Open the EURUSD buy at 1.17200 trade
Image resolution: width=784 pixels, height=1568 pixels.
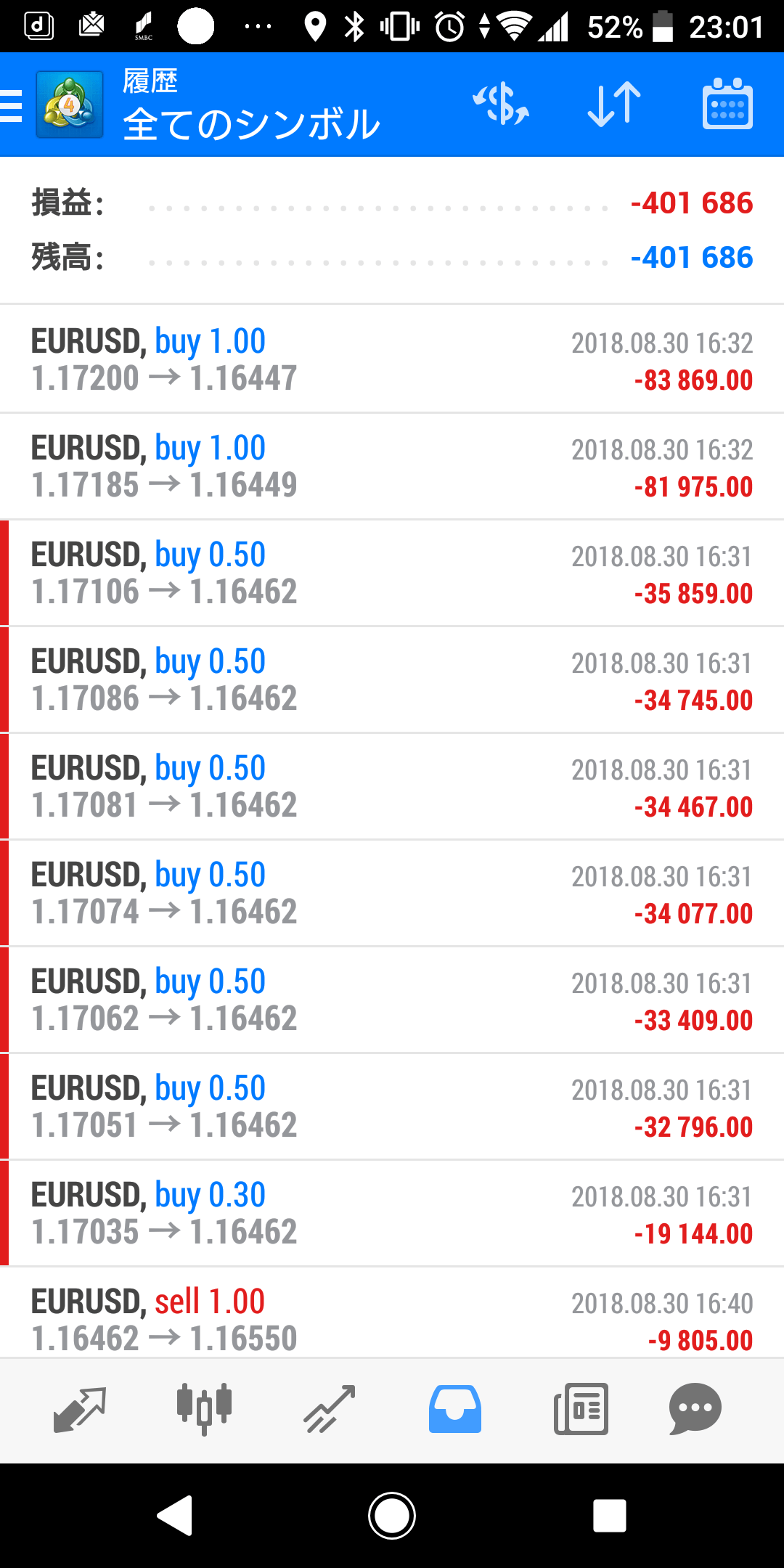click(x=392, y=359)
